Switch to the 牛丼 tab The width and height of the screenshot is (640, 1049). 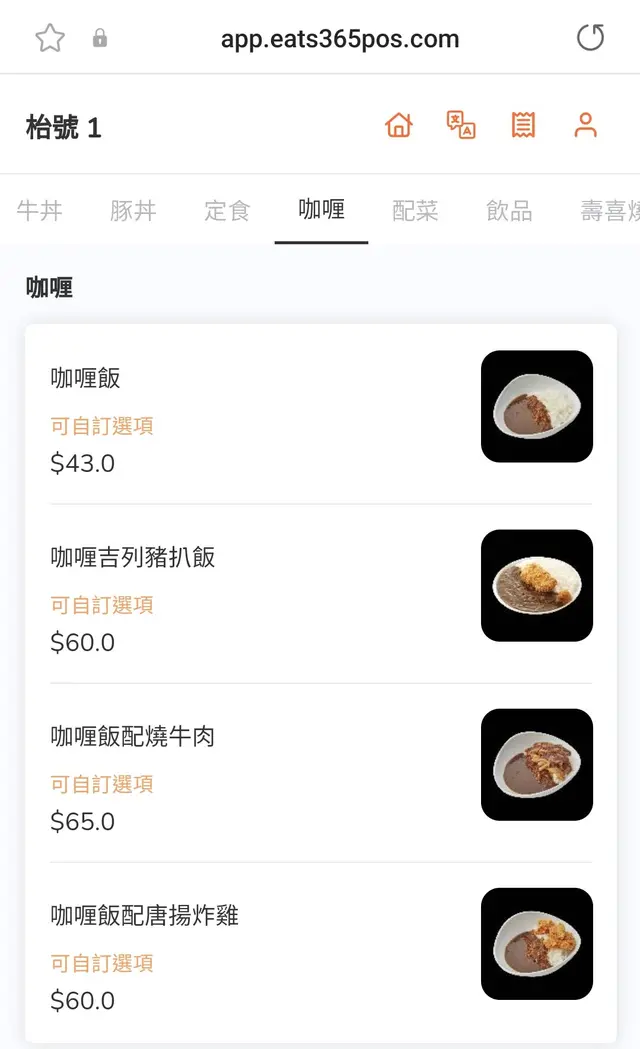(x=40, y=211)
